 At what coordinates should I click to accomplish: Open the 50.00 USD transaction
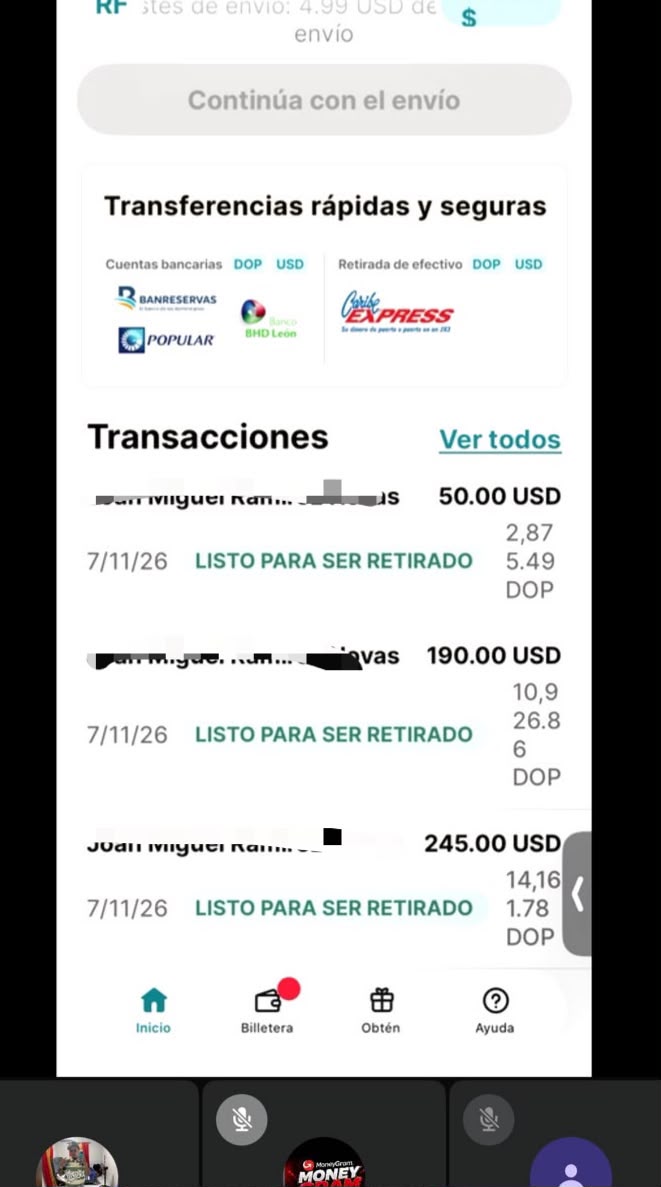(324, 541)
